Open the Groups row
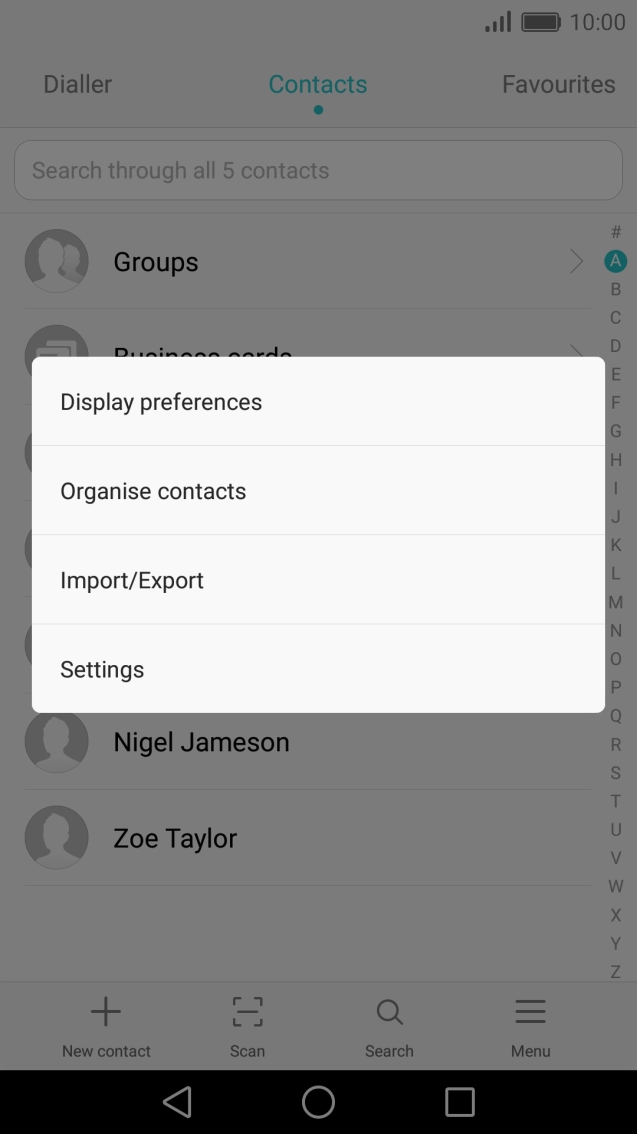 click(300, 262)
